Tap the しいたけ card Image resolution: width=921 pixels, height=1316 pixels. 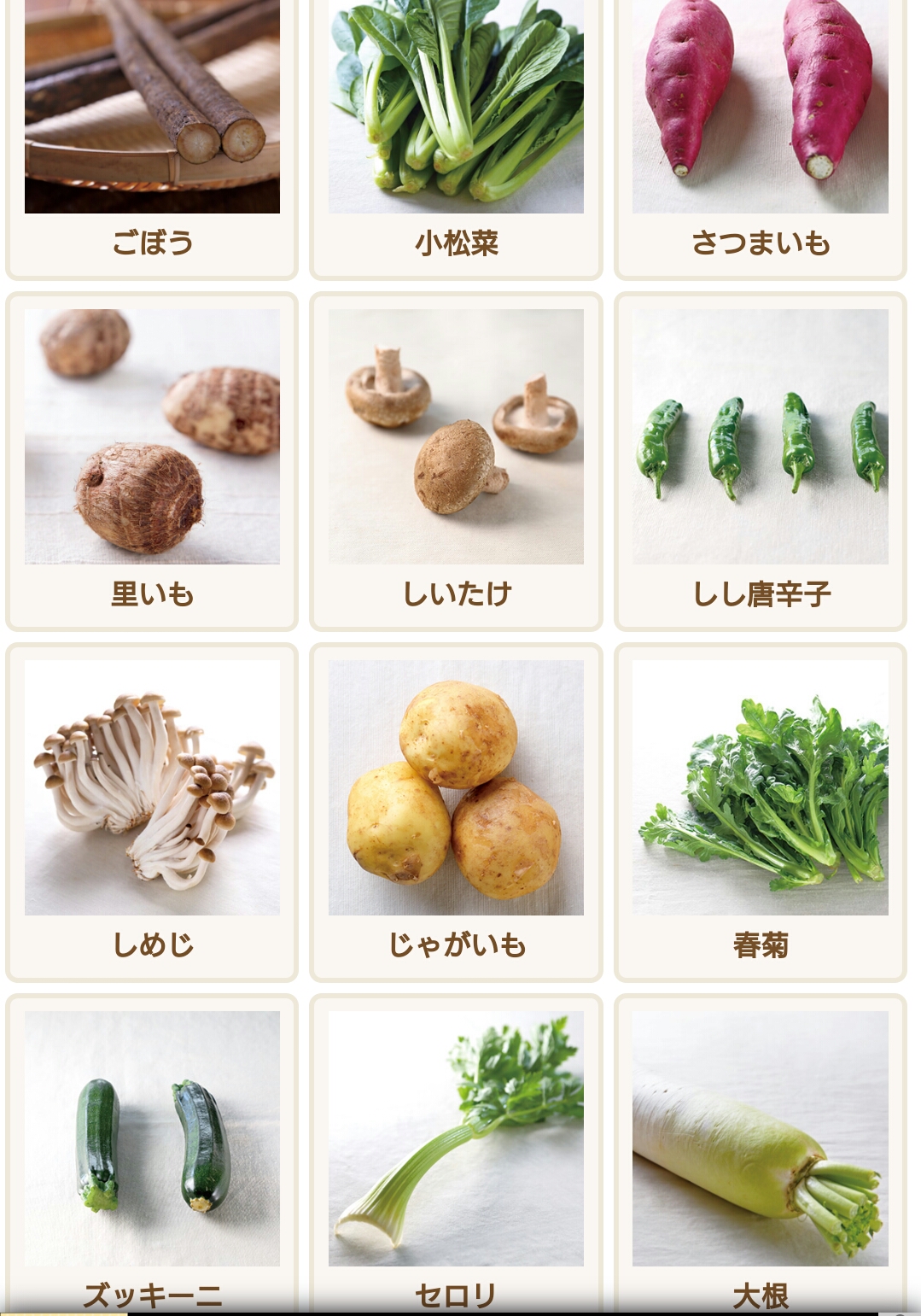456,461
